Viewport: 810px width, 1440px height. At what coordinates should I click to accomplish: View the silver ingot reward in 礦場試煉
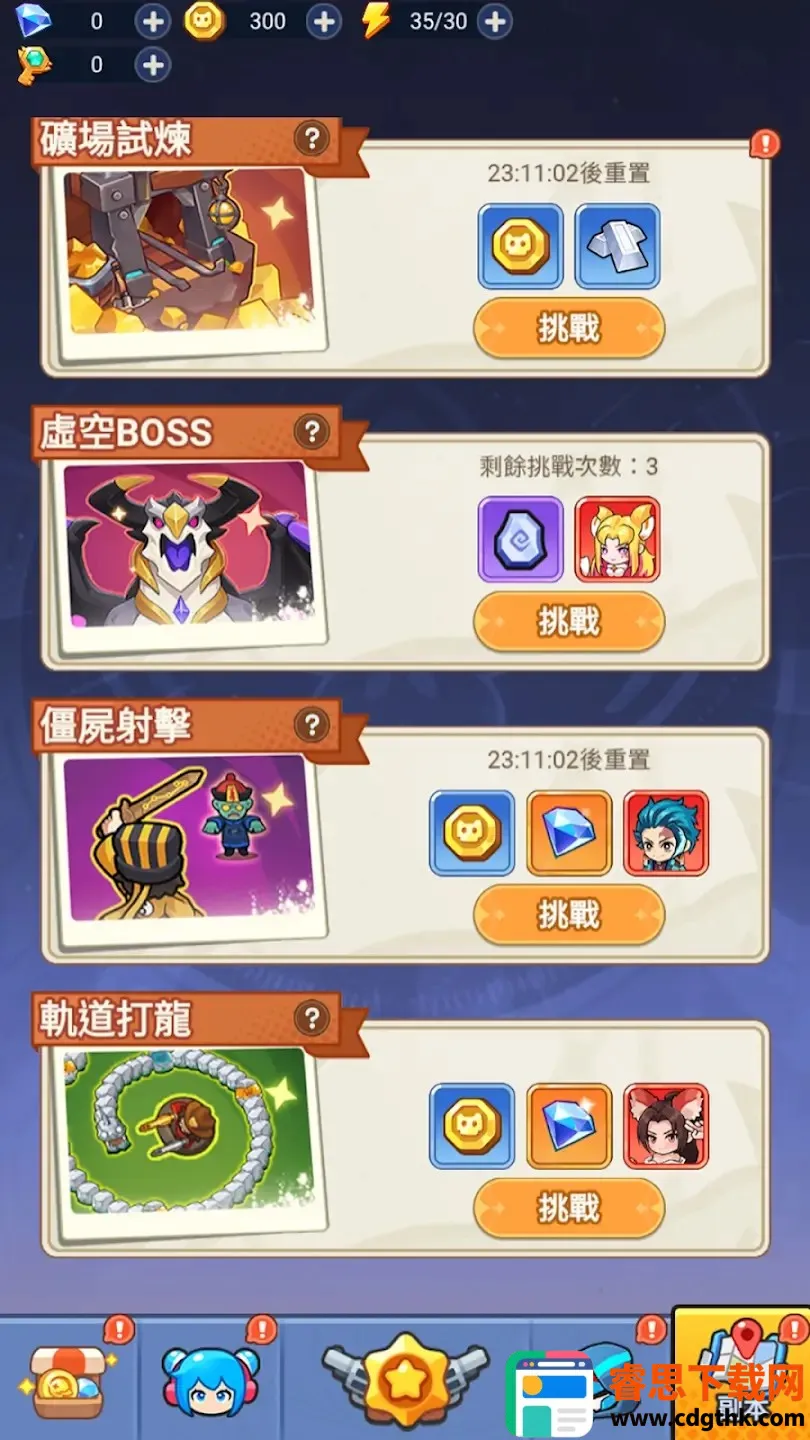click(617, 246)
